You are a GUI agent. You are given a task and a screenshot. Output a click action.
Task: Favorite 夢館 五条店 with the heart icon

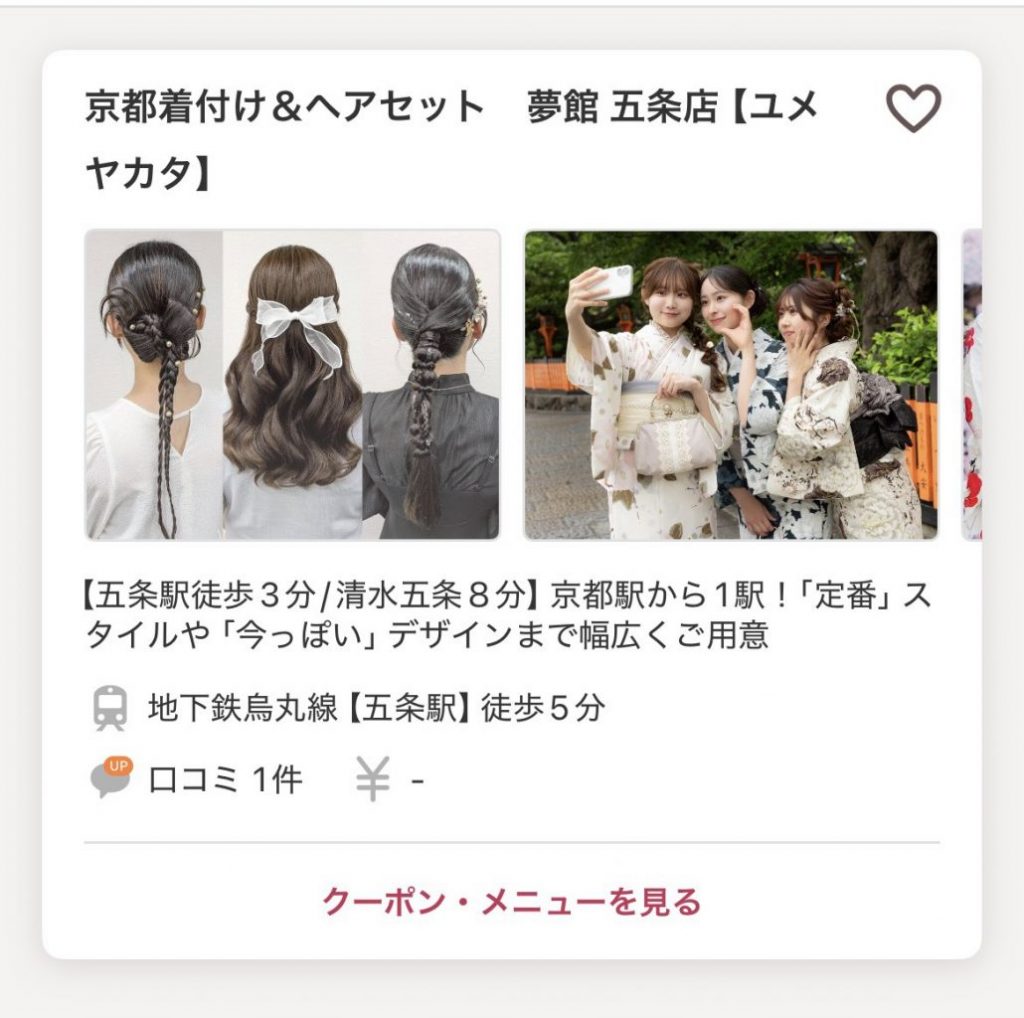tap(913, 108)
